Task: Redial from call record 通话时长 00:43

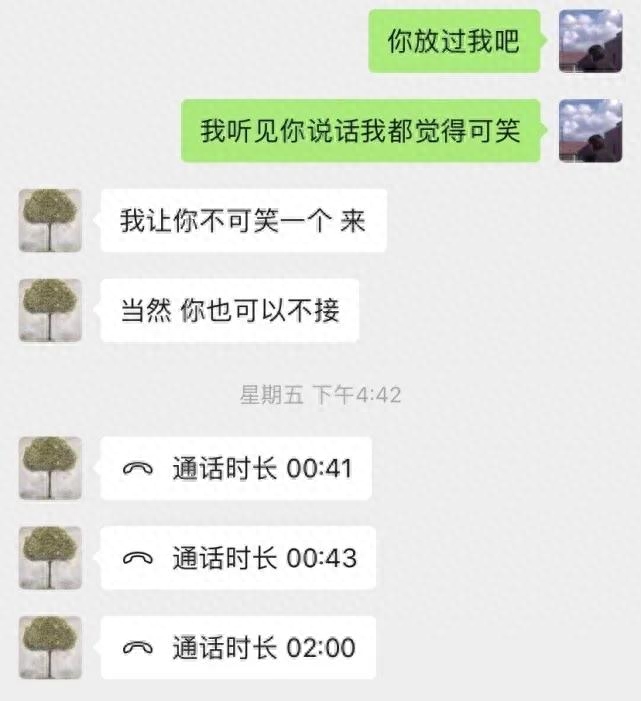Action: tap(238, 558)
